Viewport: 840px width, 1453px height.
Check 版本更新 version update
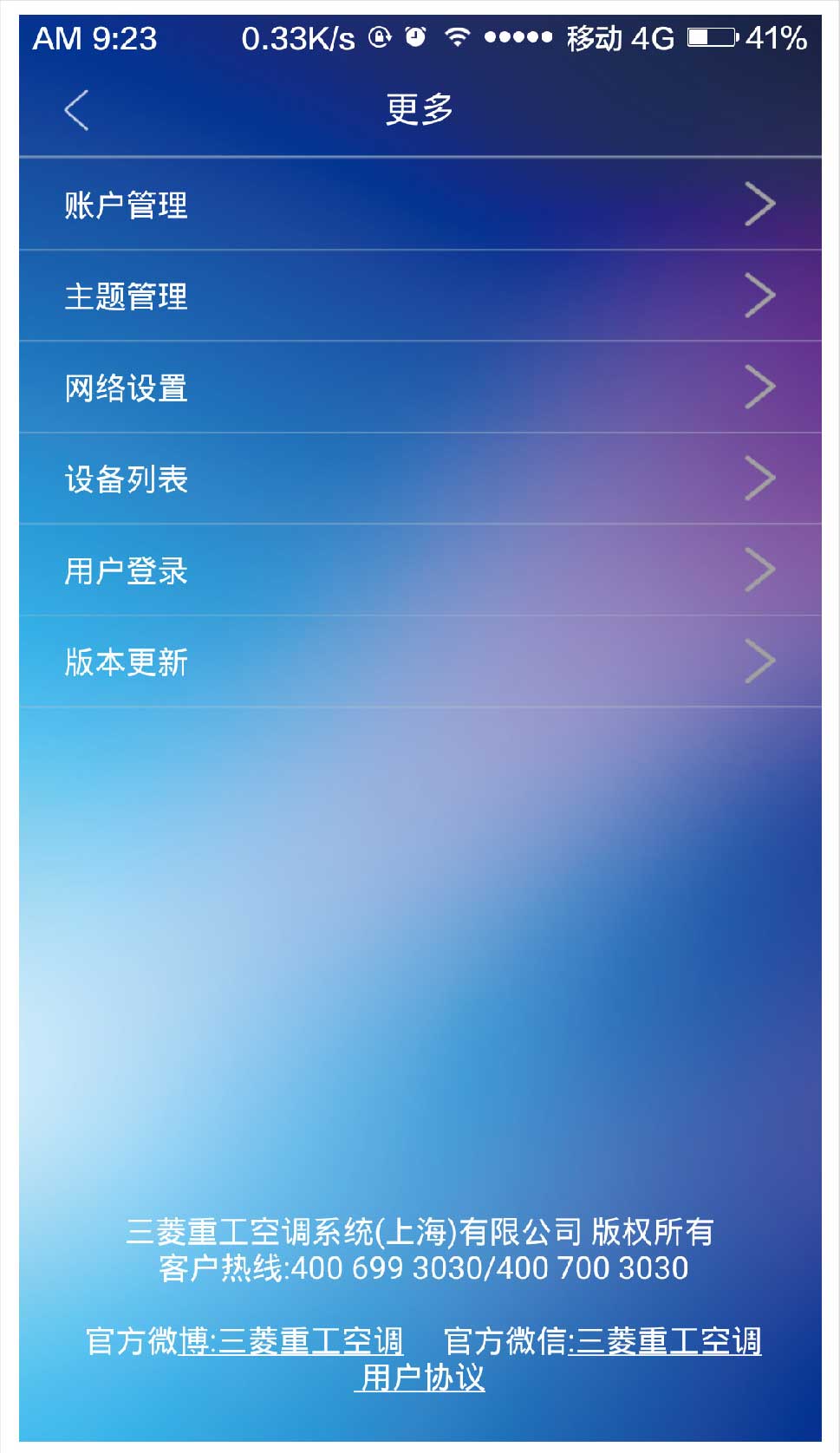point(420,661)
